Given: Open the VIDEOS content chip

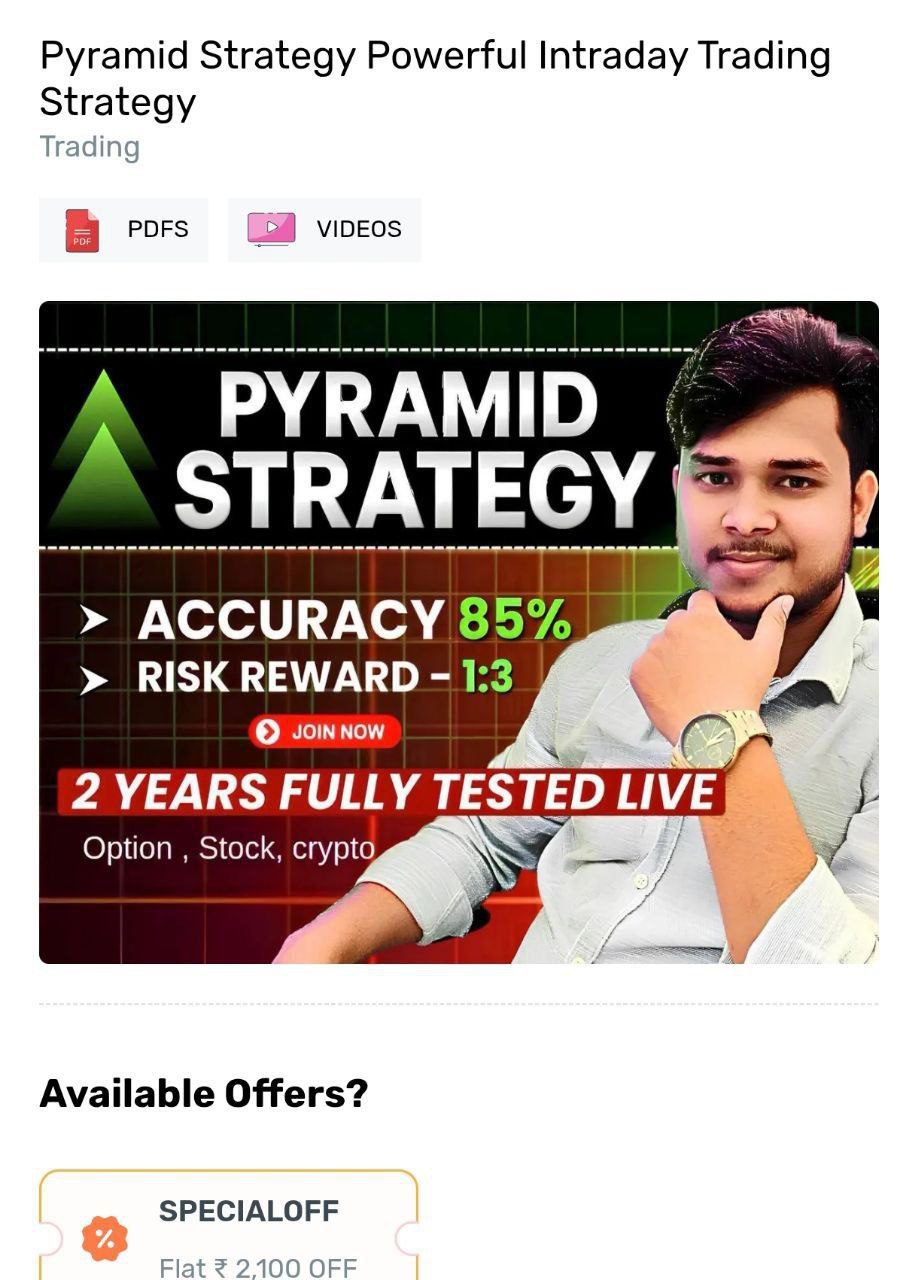Looking at the screenshot, I should point(324,230).
